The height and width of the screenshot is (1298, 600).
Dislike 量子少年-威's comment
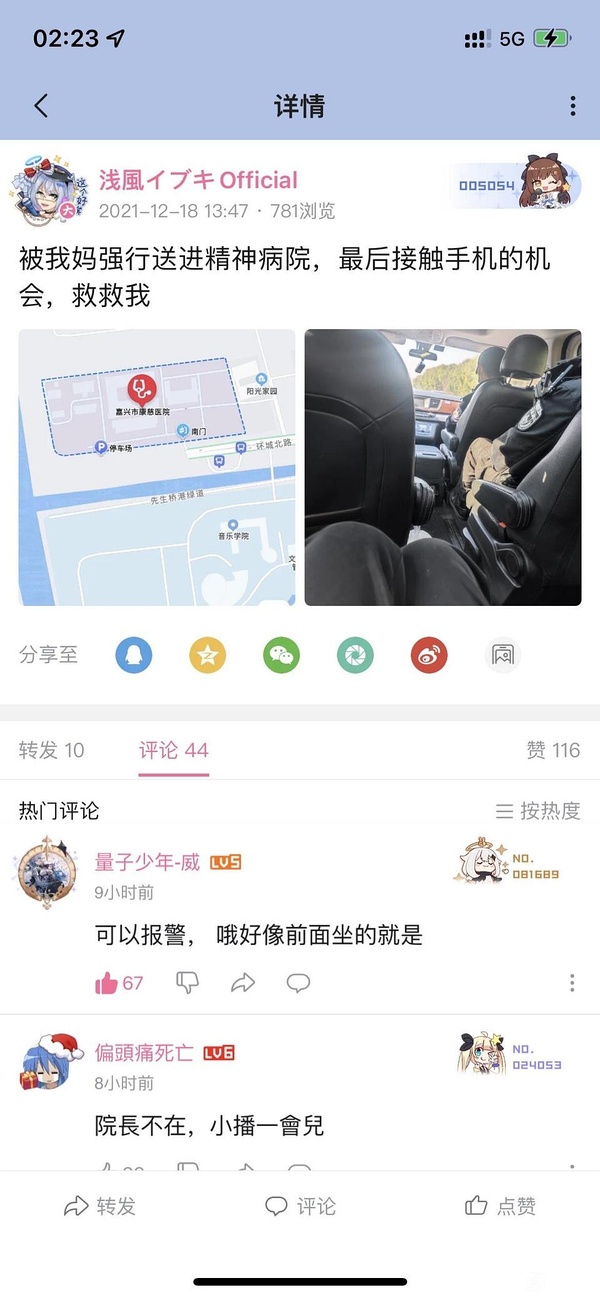coord(187,983)
